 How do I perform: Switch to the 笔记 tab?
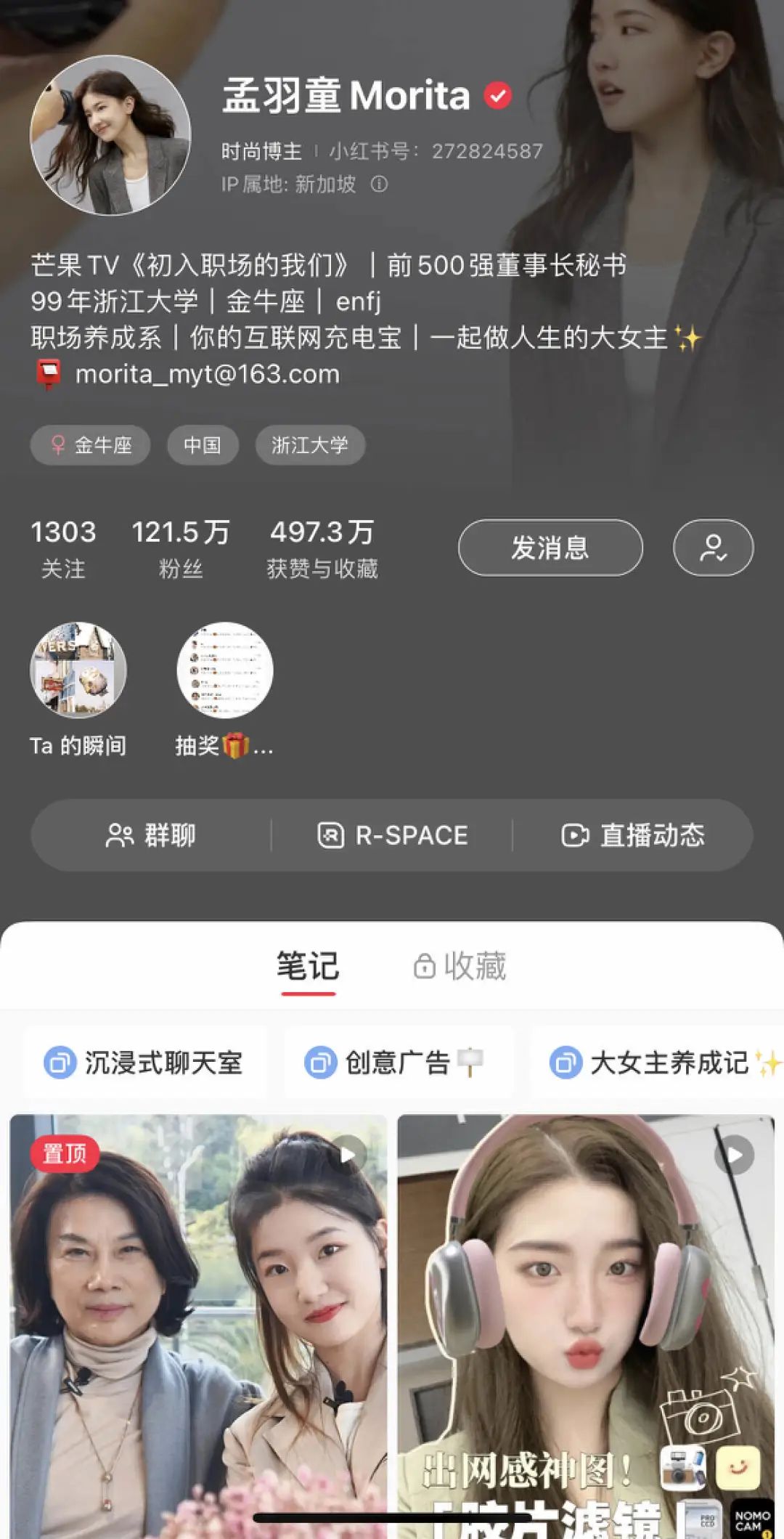pyautogui.click(x=308, y=967)
